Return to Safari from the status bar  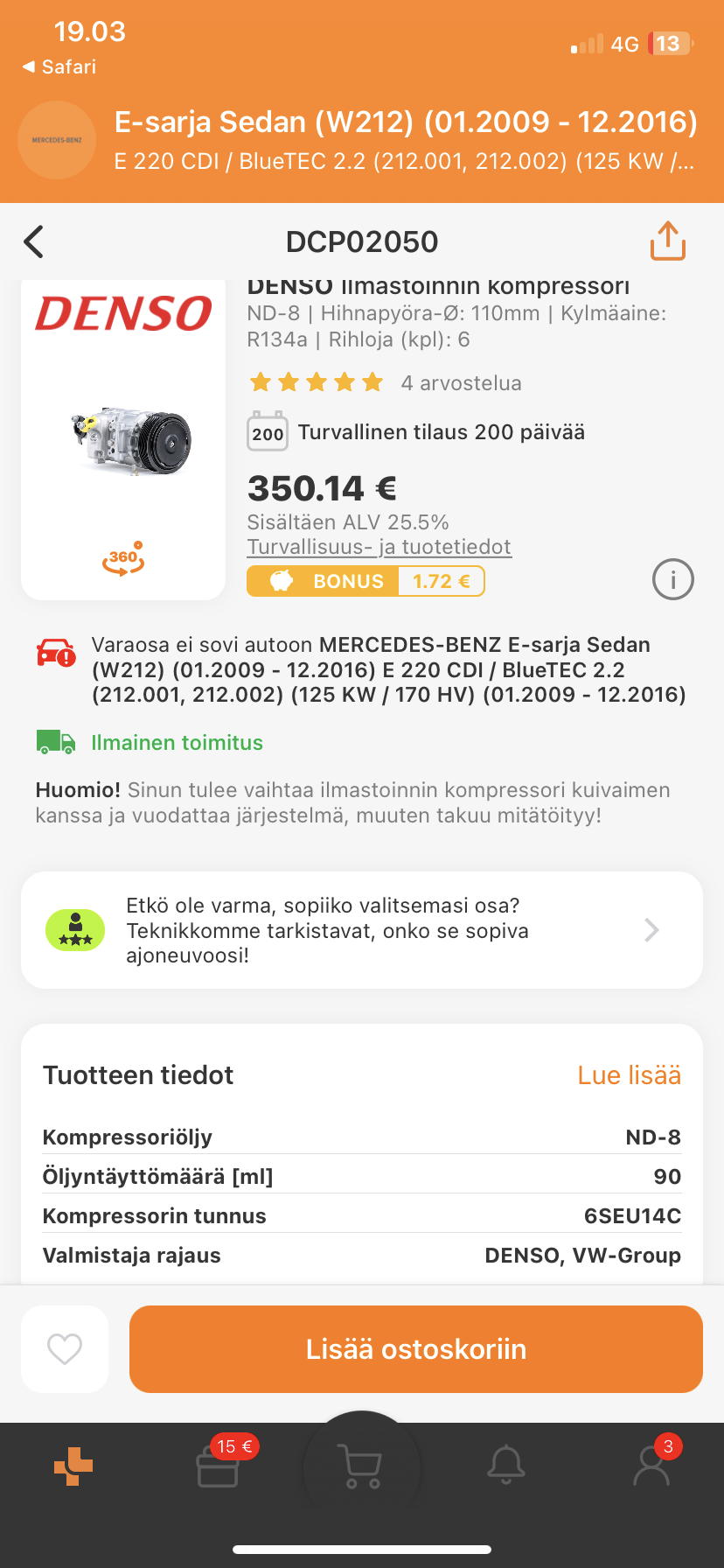point(59,67)
